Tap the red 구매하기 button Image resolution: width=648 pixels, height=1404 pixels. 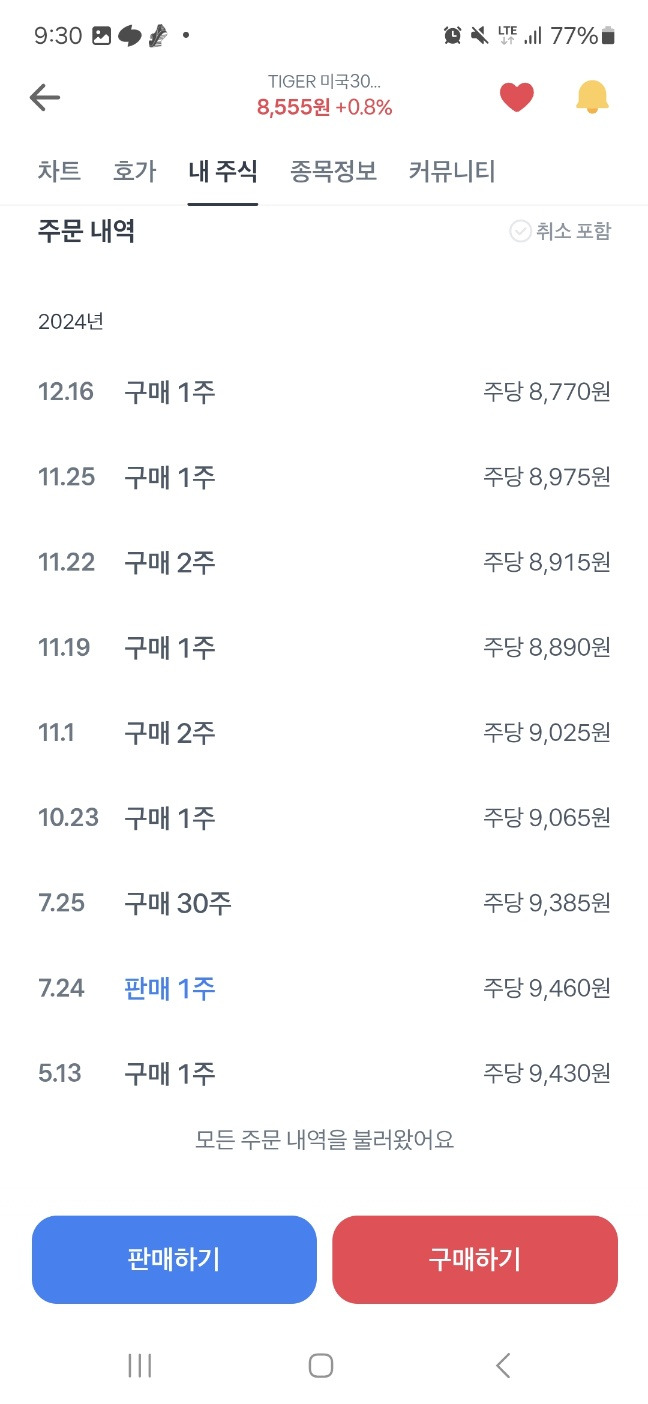(475, 1259)
